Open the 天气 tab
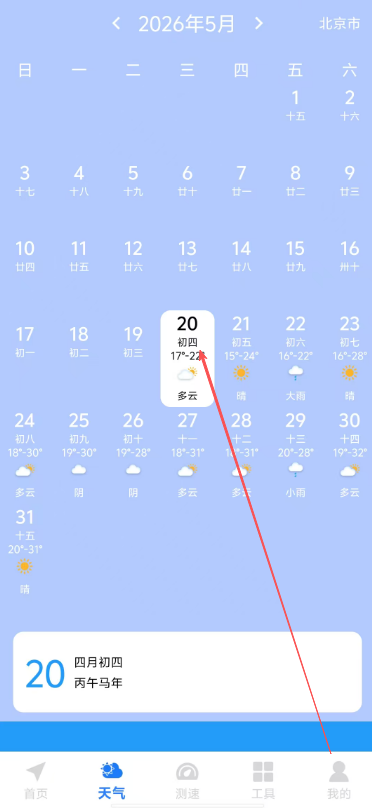 point(111,780)
